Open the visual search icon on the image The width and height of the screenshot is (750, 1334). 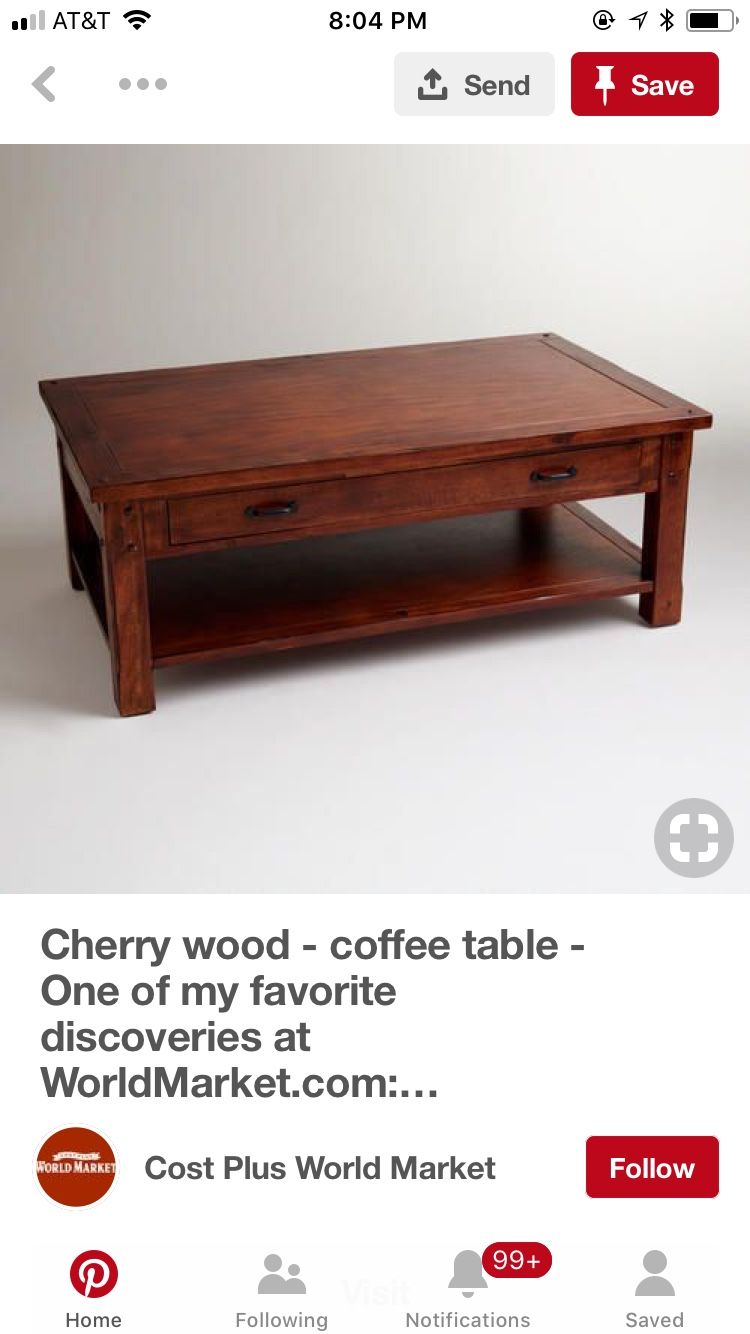[x=694, y=838]
